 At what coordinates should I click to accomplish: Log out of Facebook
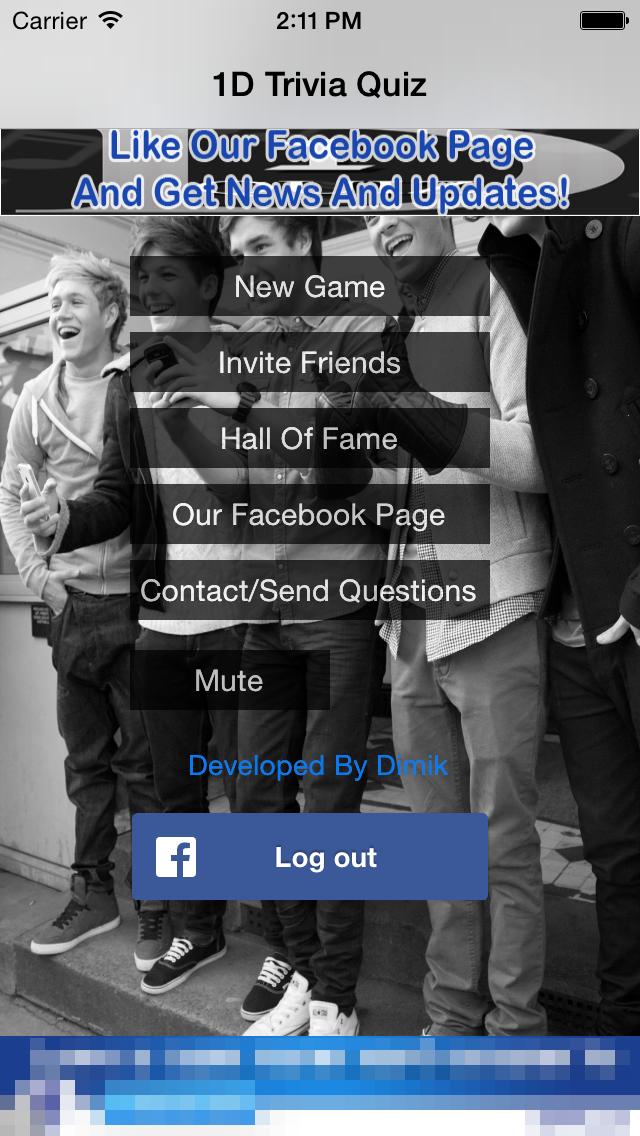[x=310, y=857]
